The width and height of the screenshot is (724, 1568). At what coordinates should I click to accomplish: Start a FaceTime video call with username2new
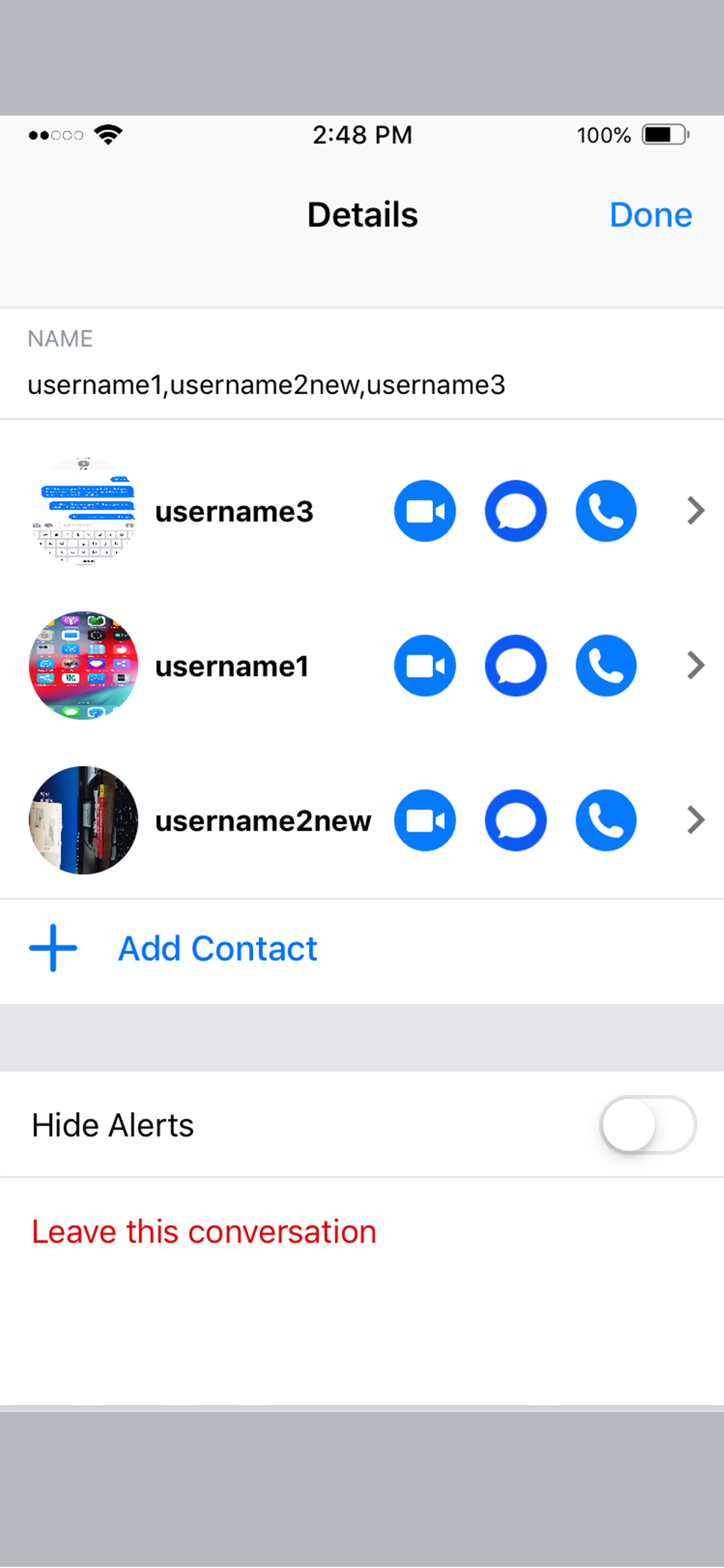(x=425, y=820)
